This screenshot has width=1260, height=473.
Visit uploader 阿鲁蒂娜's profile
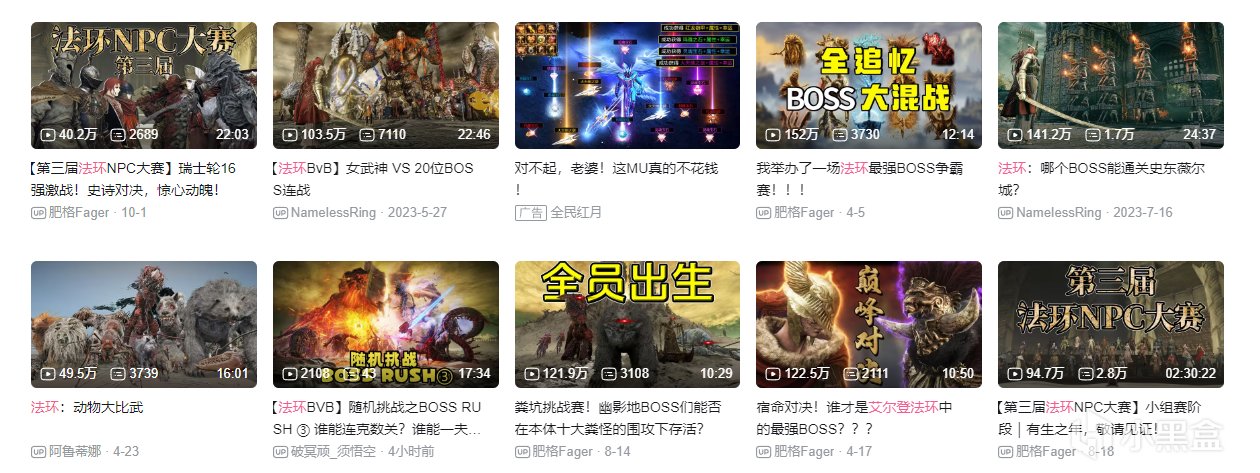pos(77,452)
